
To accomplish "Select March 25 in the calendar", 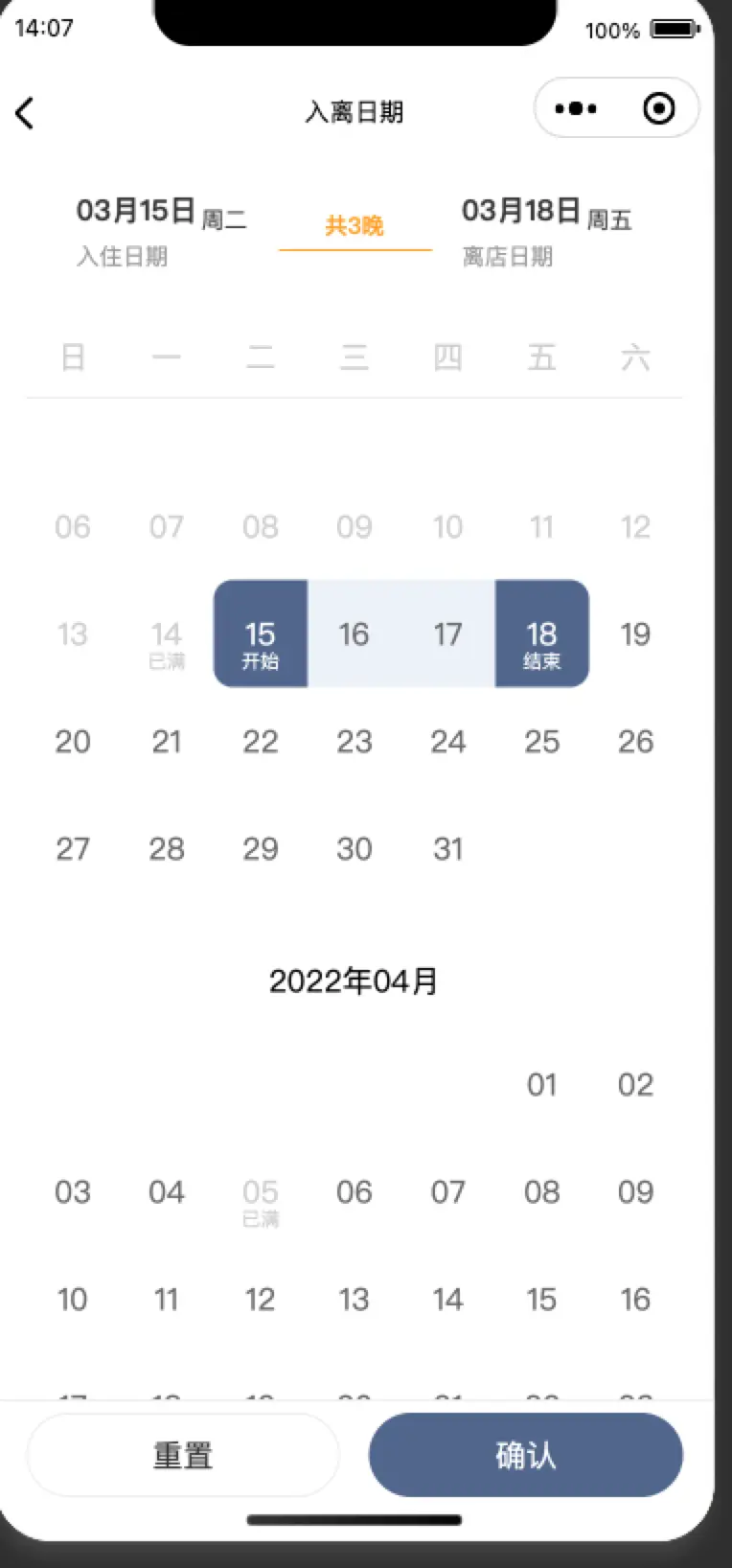I will 541,742.
